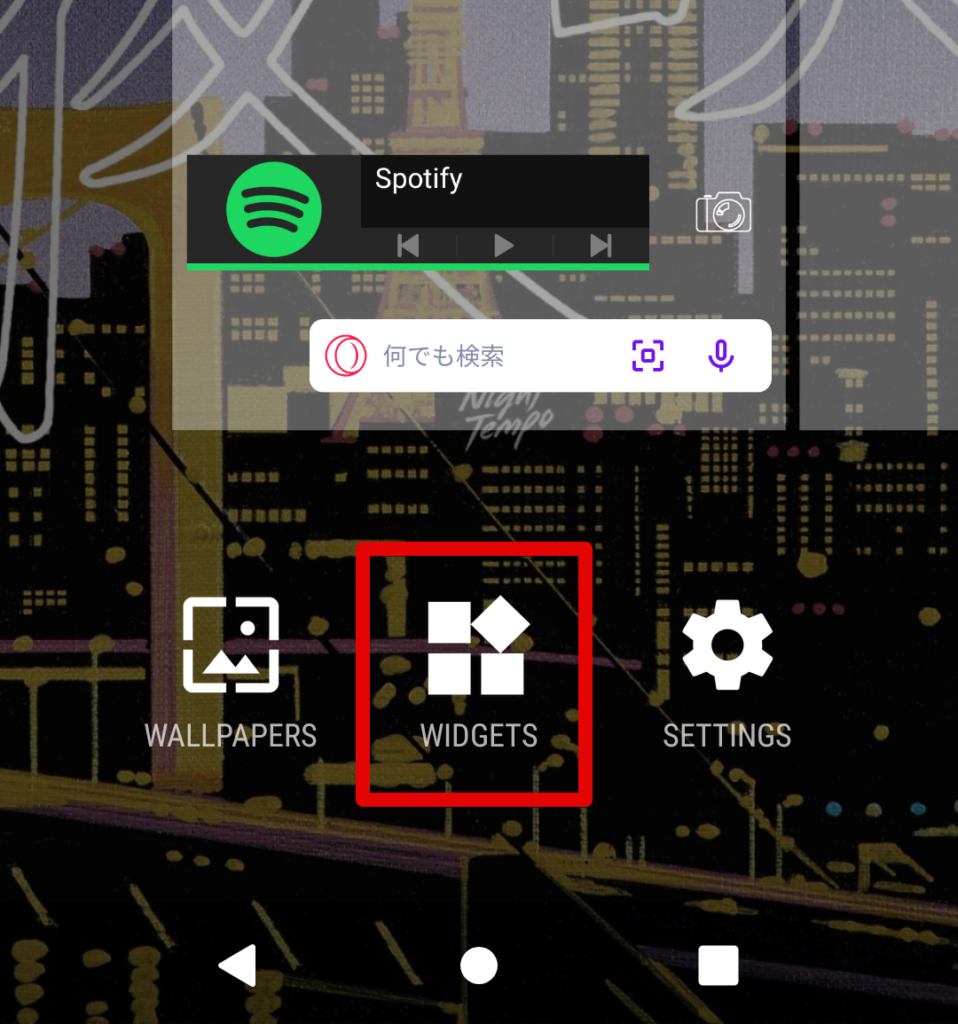
Task: Return to the home screen
Action: 479,966
